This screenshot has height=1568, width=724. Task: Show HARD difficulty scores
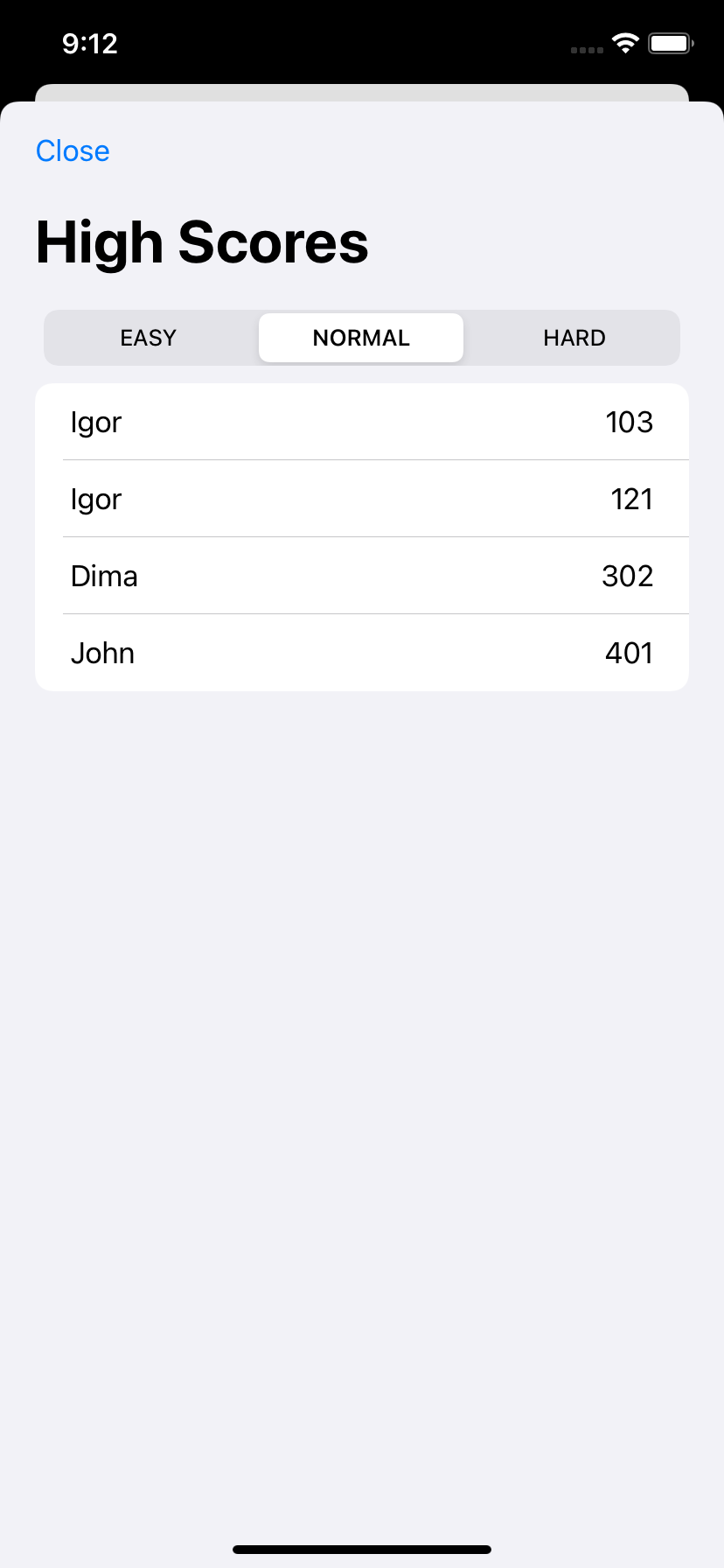[x=574, y=338]
